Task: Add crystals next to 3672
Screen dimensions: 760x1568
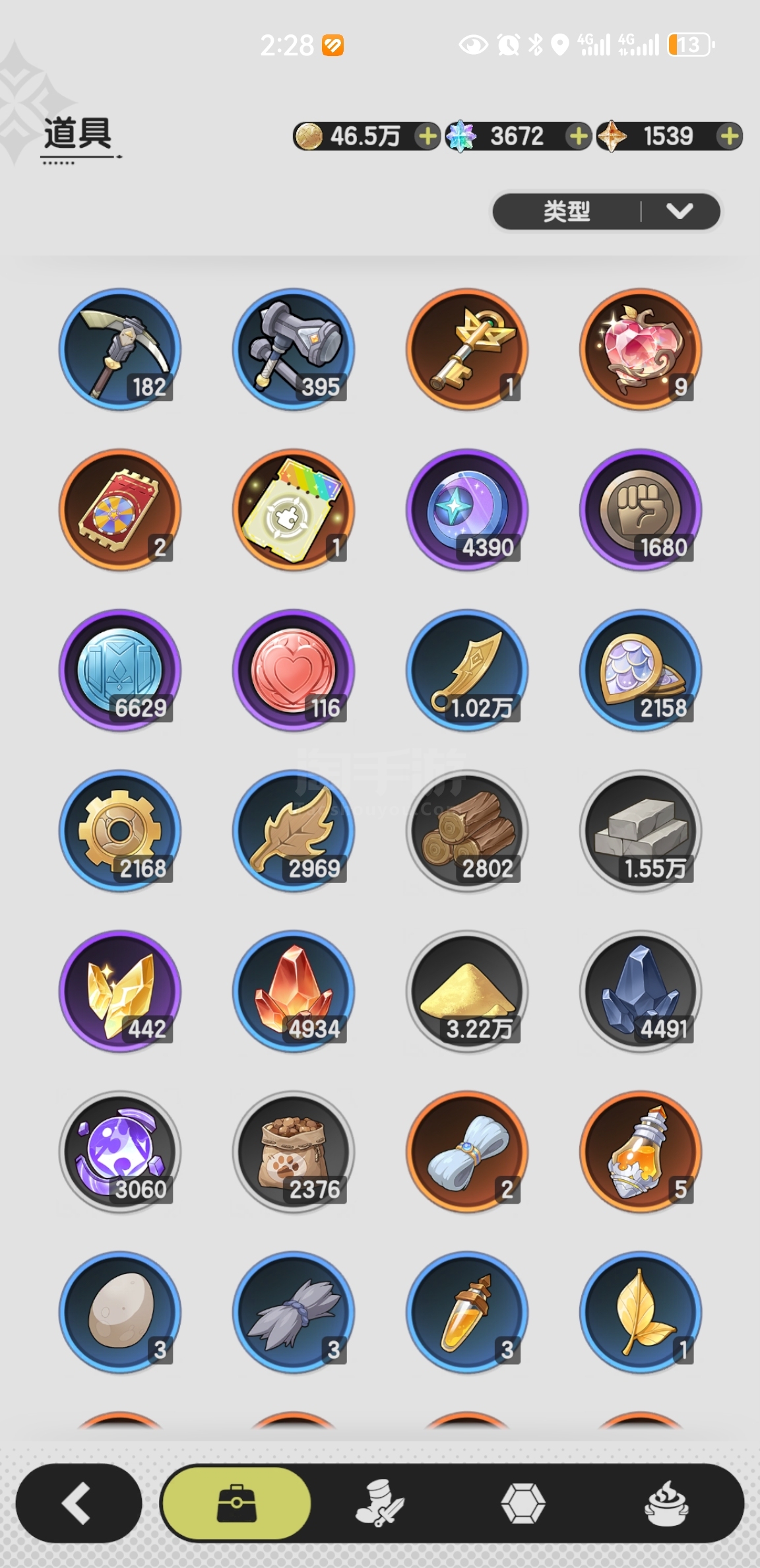Action: point(579,137)
